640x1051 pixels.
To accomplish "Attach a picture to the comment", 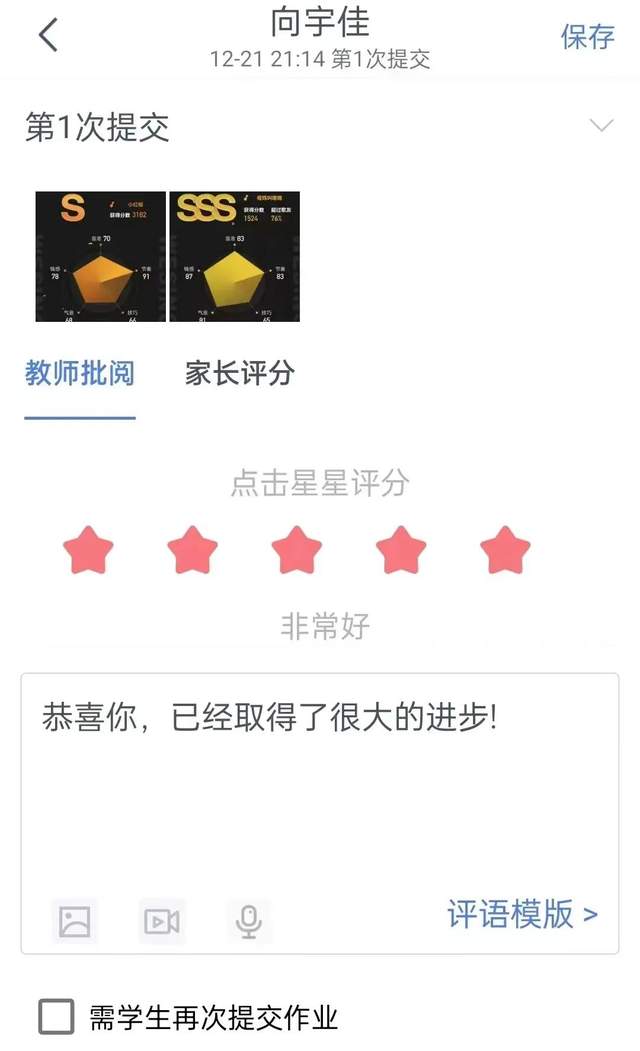I will [75, 920].
